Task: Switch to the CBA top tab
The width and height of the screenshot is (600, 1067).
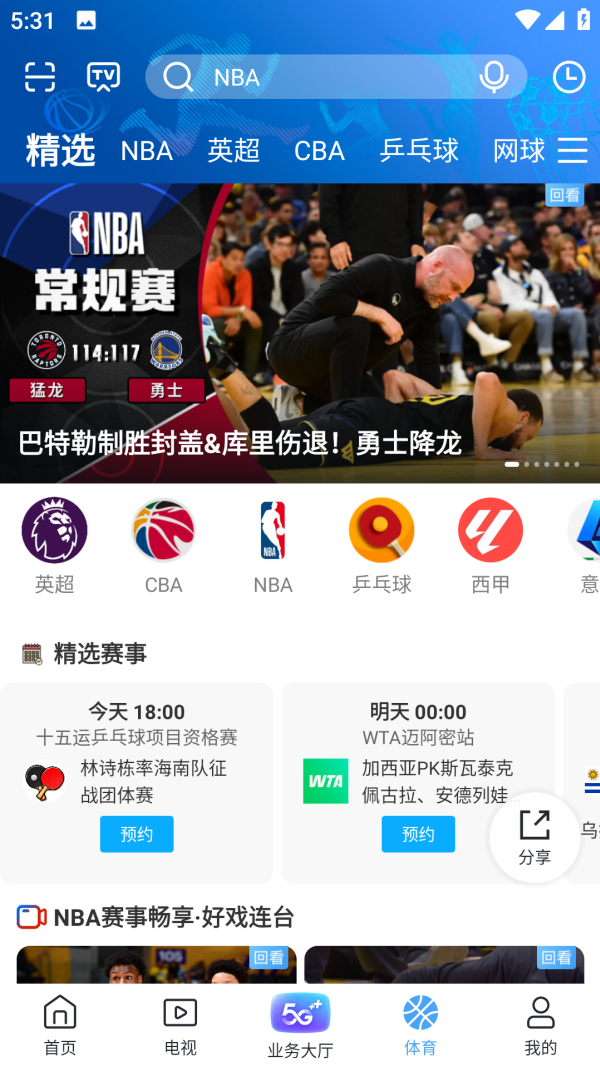Action: point(319,151)
